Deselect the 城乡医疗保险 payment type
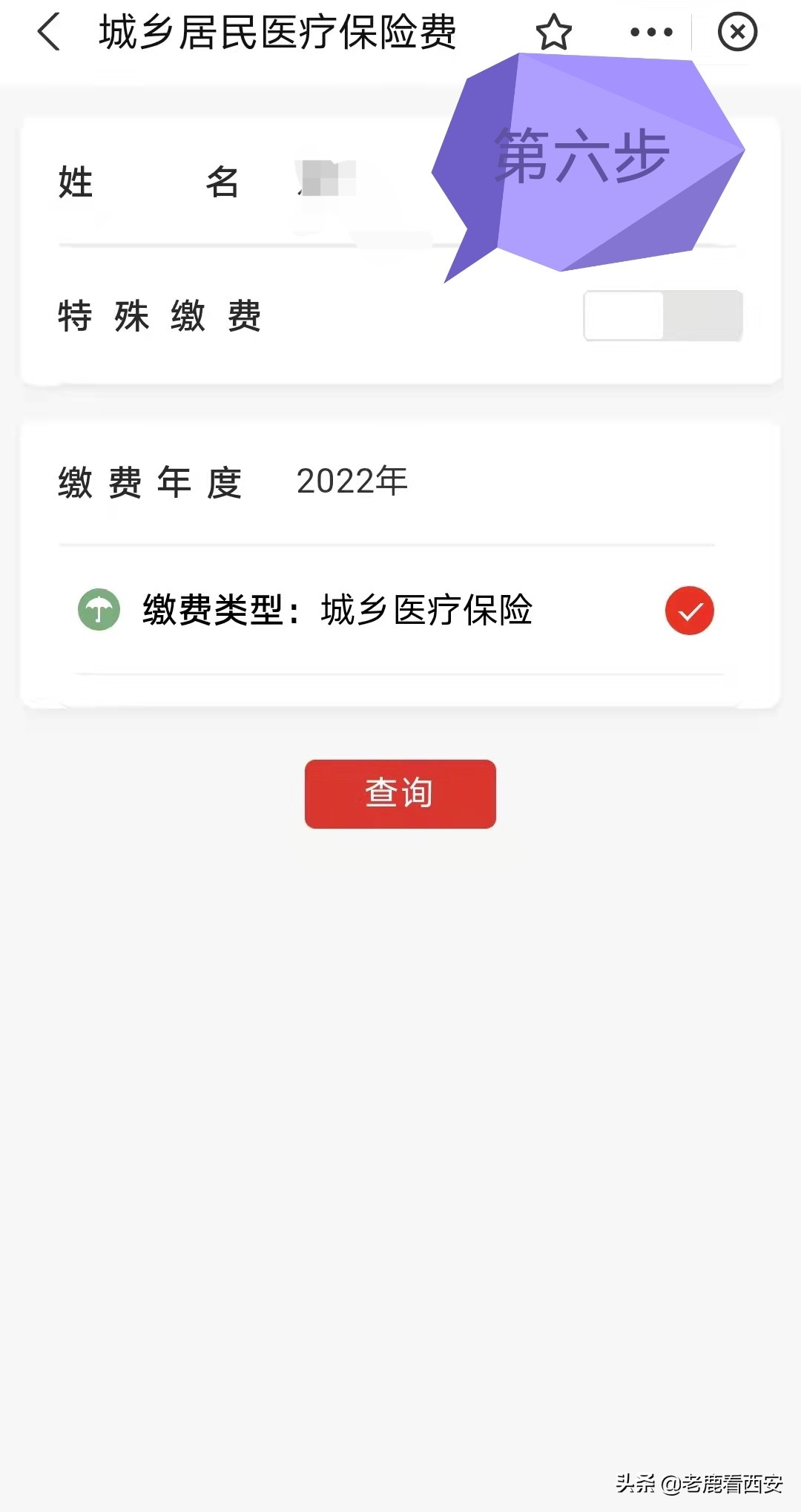The height and width of the screenshot is (1512, 801). (689, 610)
